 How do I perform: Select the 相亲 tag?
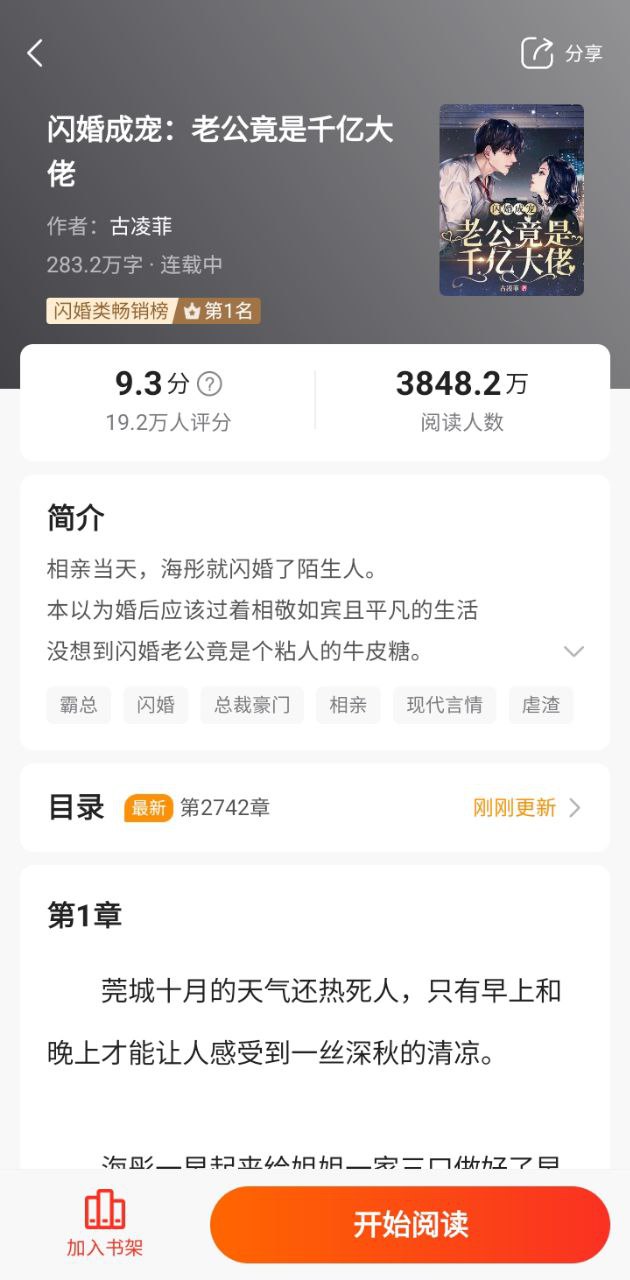click(x=348, y=705)
